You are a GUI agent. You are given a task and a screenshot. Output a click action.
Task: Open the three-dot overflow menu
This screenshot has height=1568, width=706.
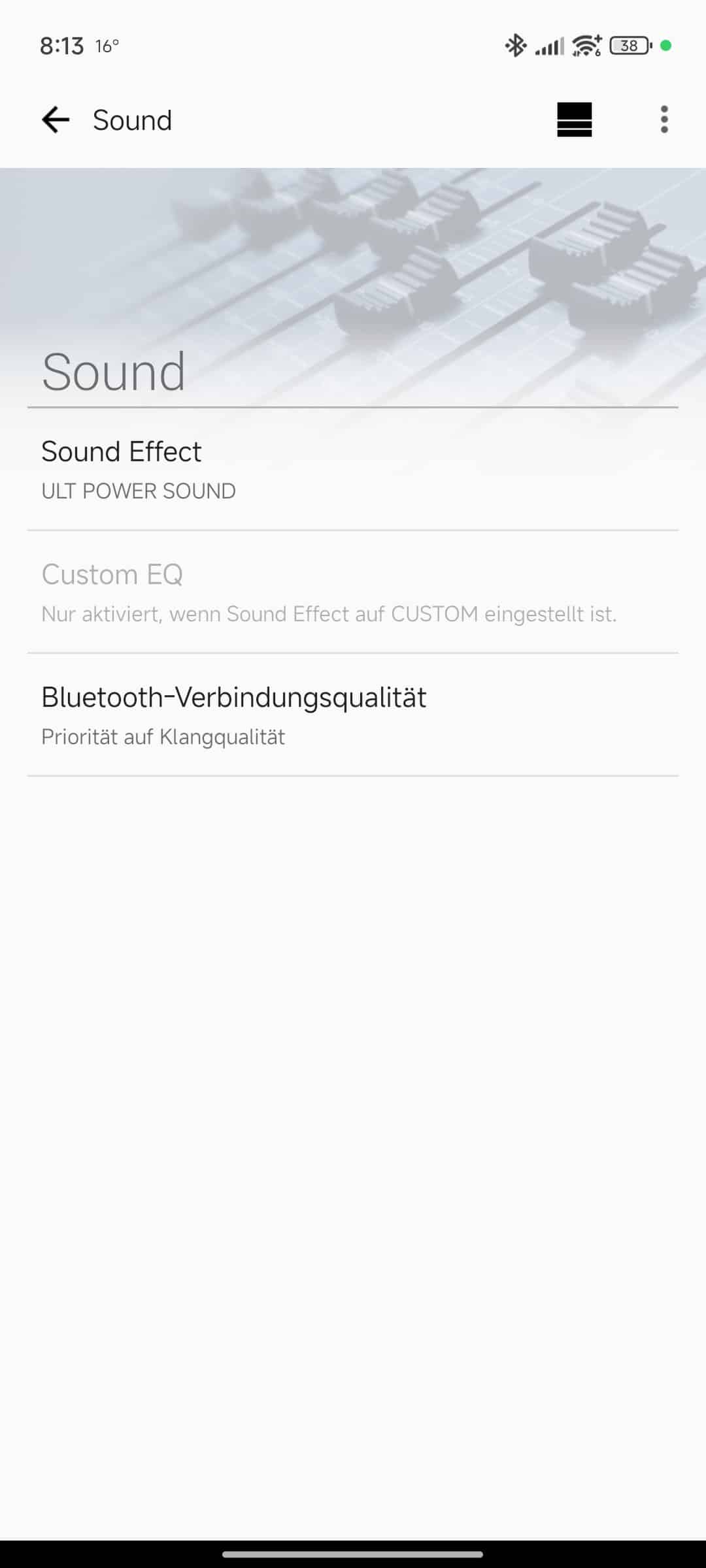click(x=664, y=120)
